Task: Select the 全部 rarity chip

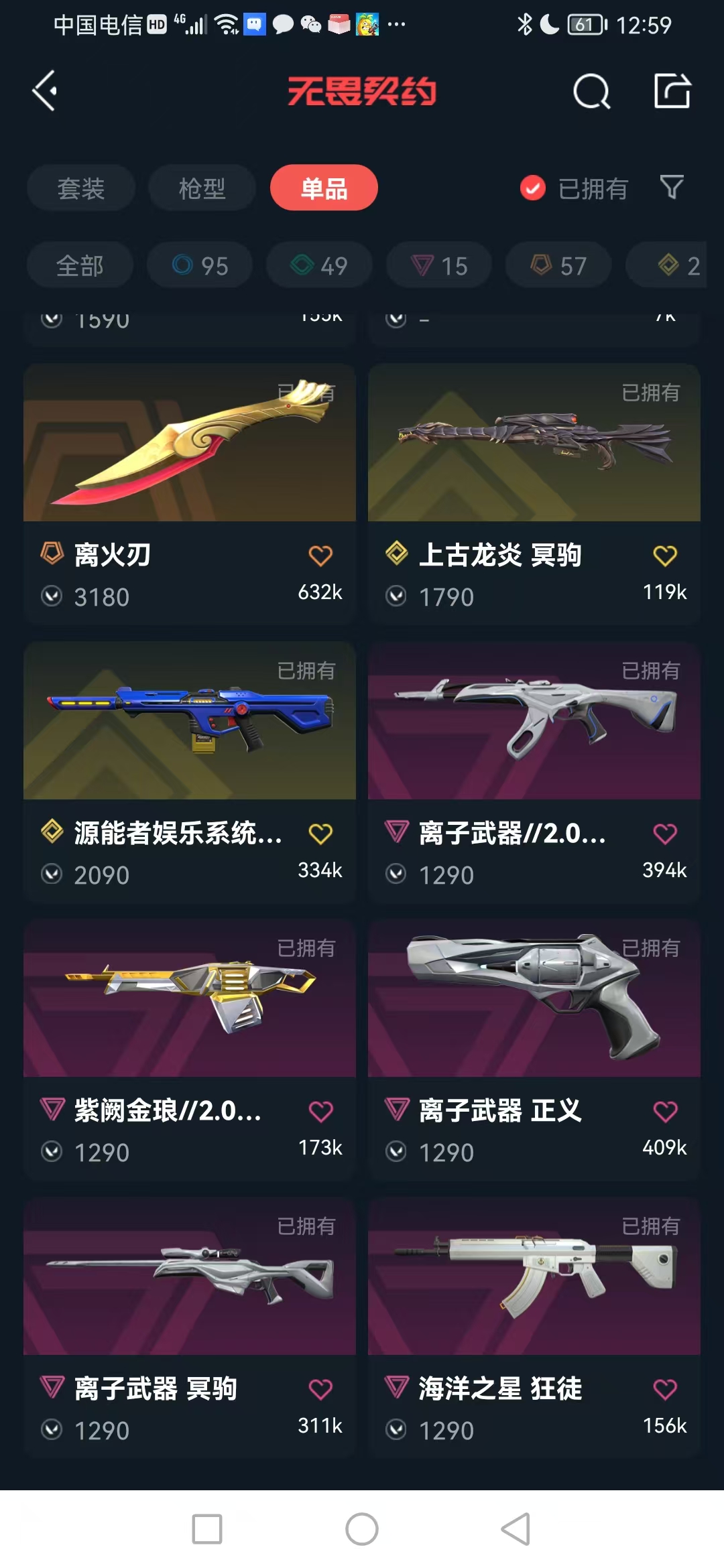Action: [80, 265]
